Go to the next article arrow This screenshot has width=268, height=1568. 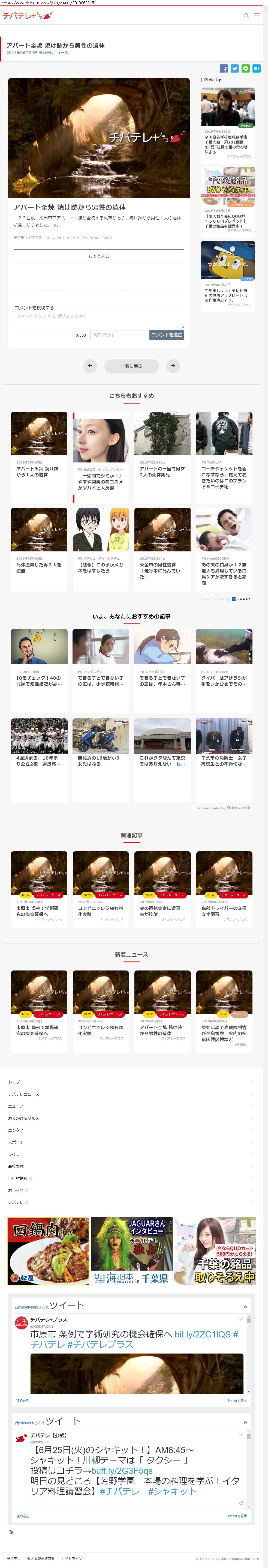click(173, 366)
